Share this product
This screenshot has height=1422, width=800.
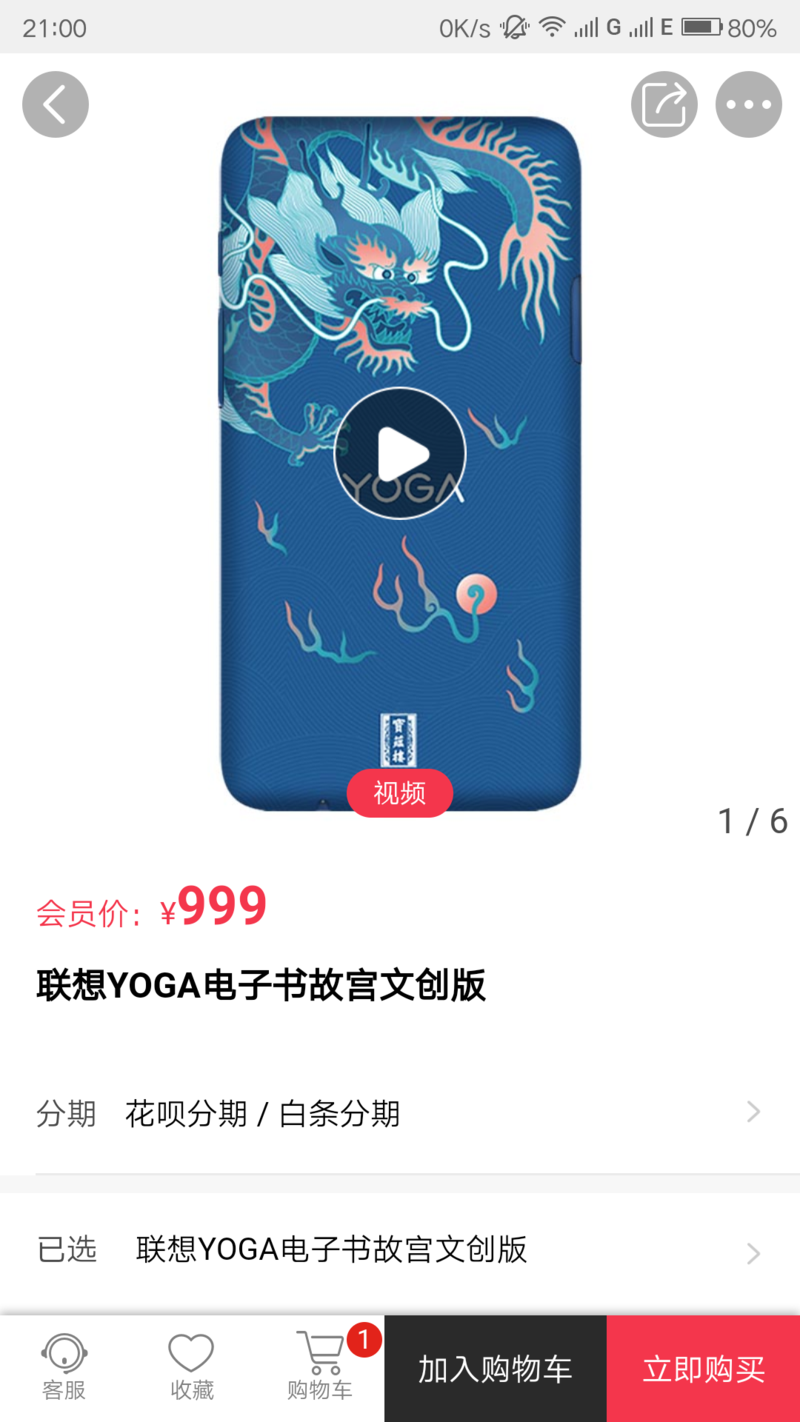coord(664,104)
